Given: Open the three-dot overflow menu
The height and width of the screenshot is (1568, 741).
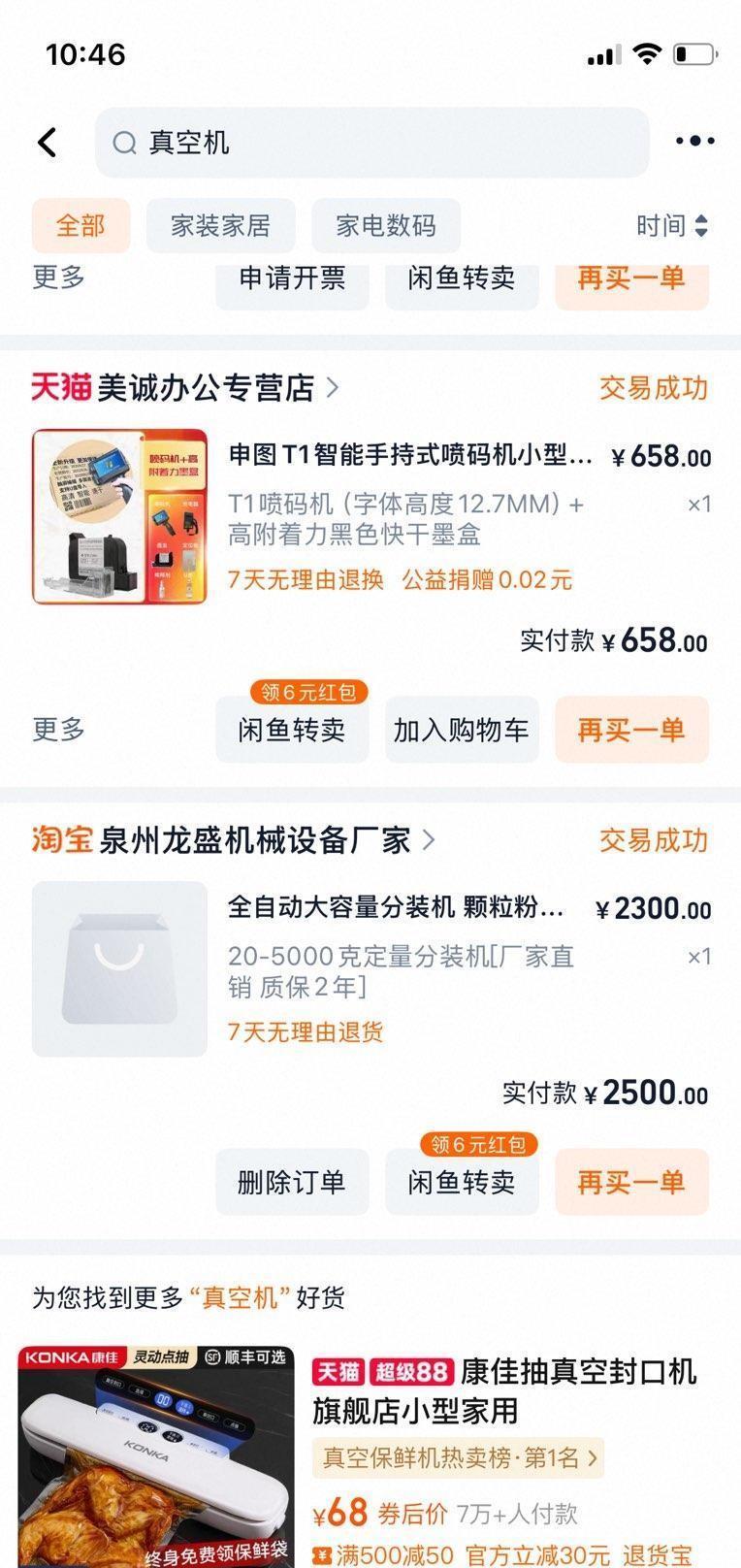Looking at the screenshot, I should click(x=694, y=142).
